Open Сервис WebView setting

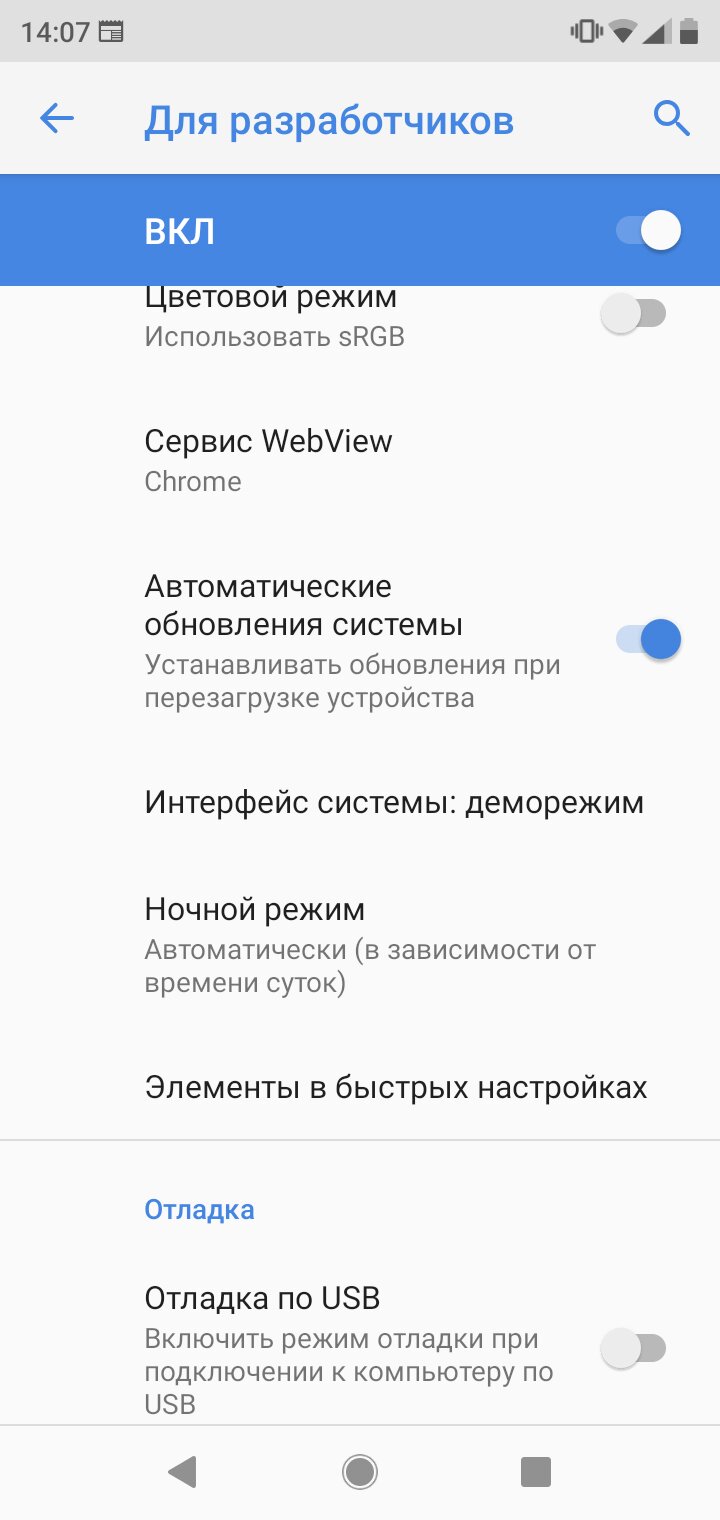pyautogui.click(x=360, y=461)
